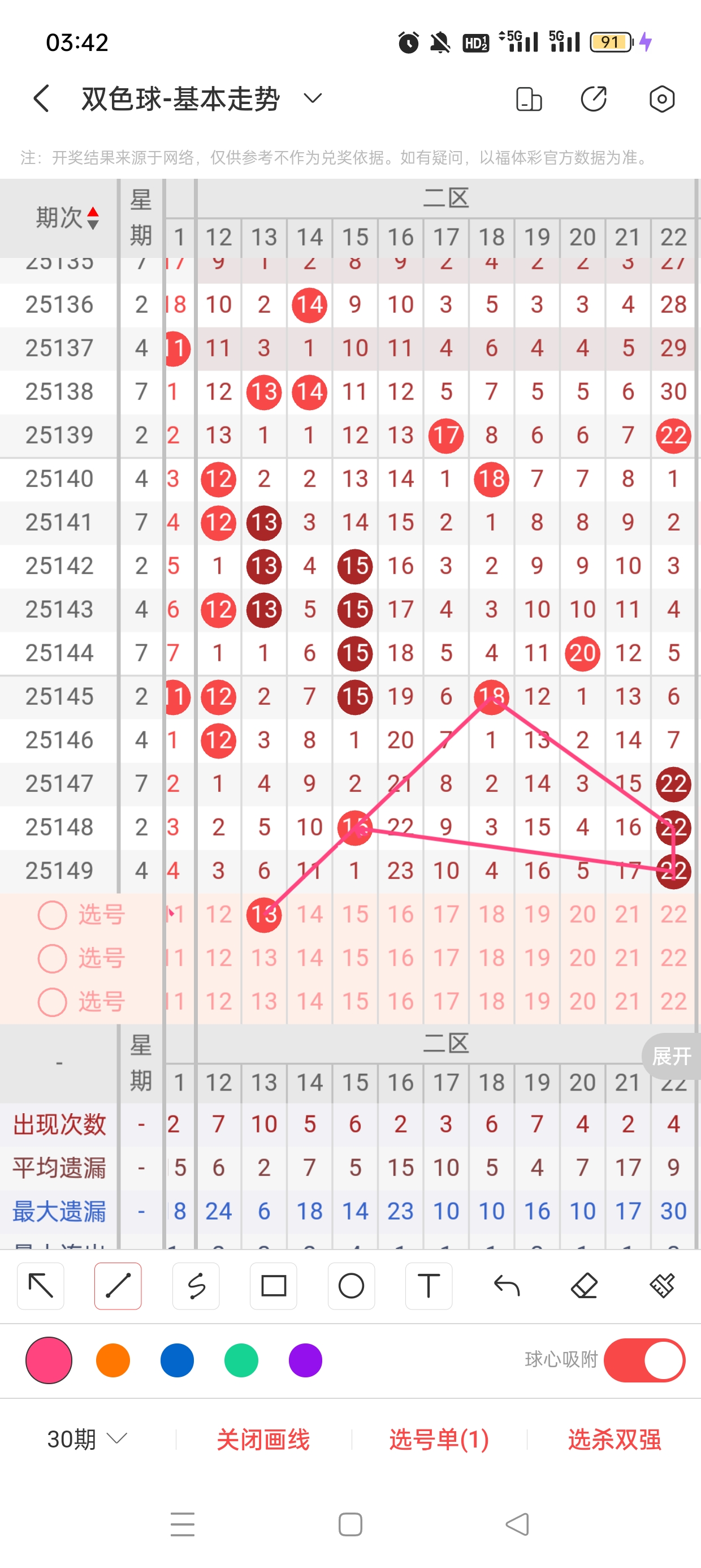Select the text tool
This screenshot has height=1568, width=701.
429,1286
